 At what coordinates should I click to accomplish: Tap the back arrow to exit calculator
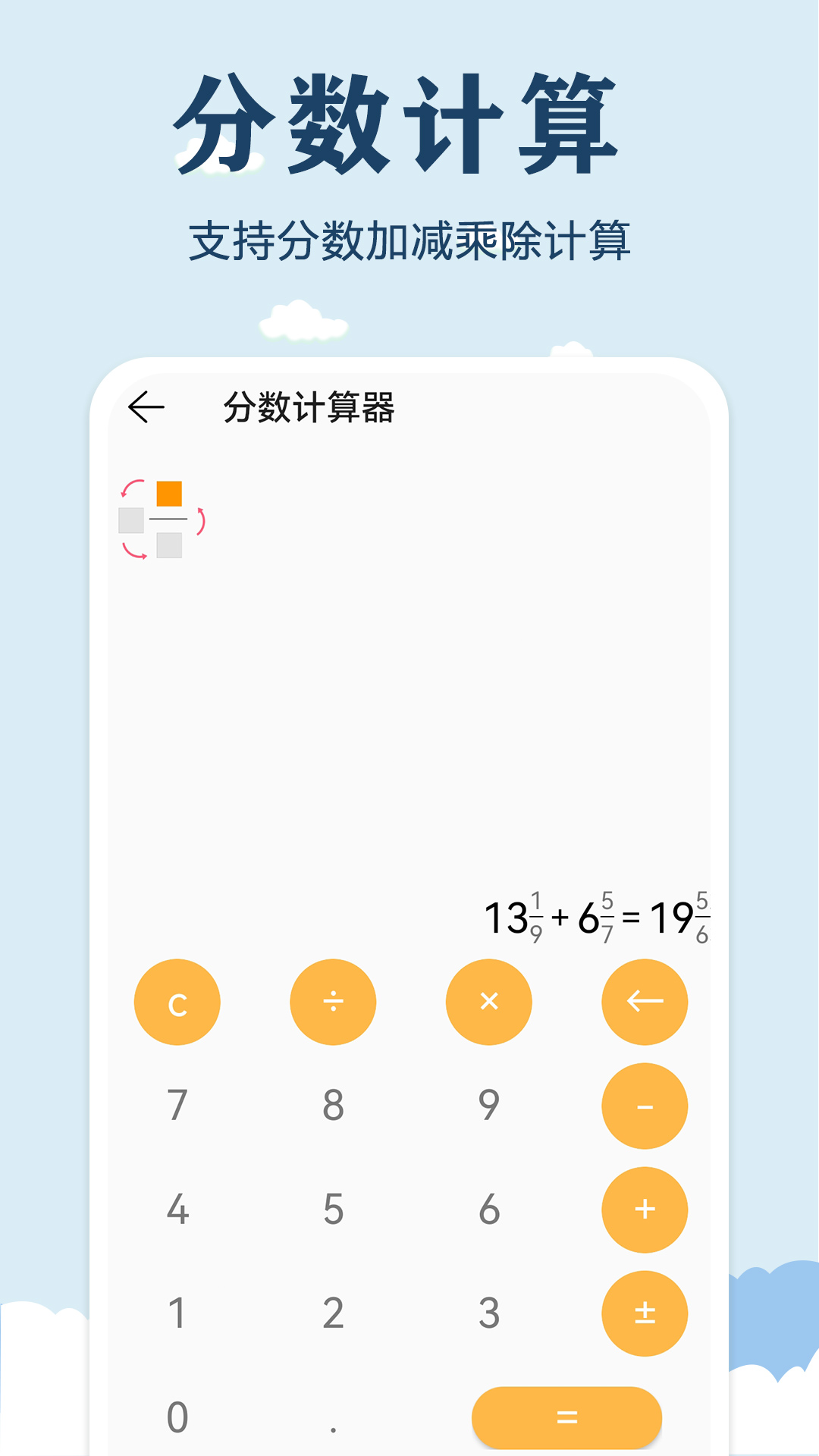(148, 408)
